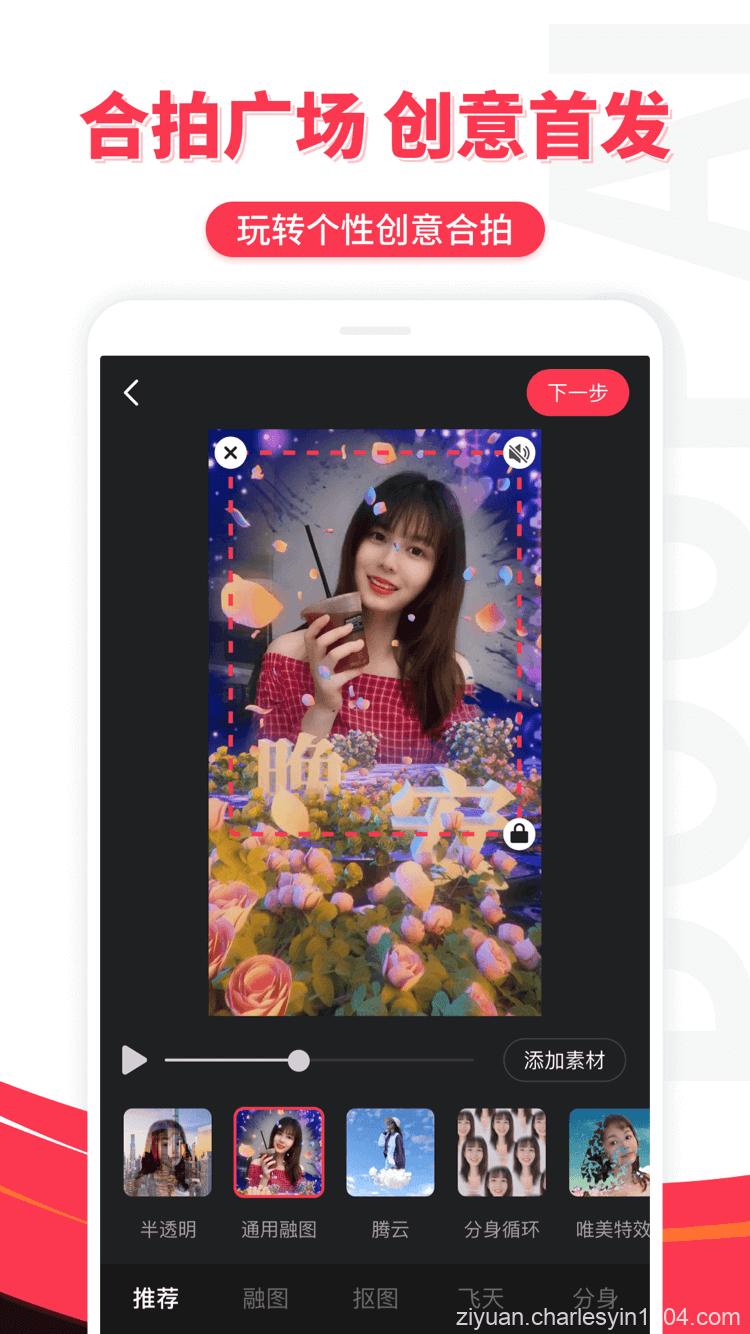Image resolution: width=750 pixels, height=1334 pixels.
Task: Tap the lock icon on the selection frame
Action: pos(518,833)
